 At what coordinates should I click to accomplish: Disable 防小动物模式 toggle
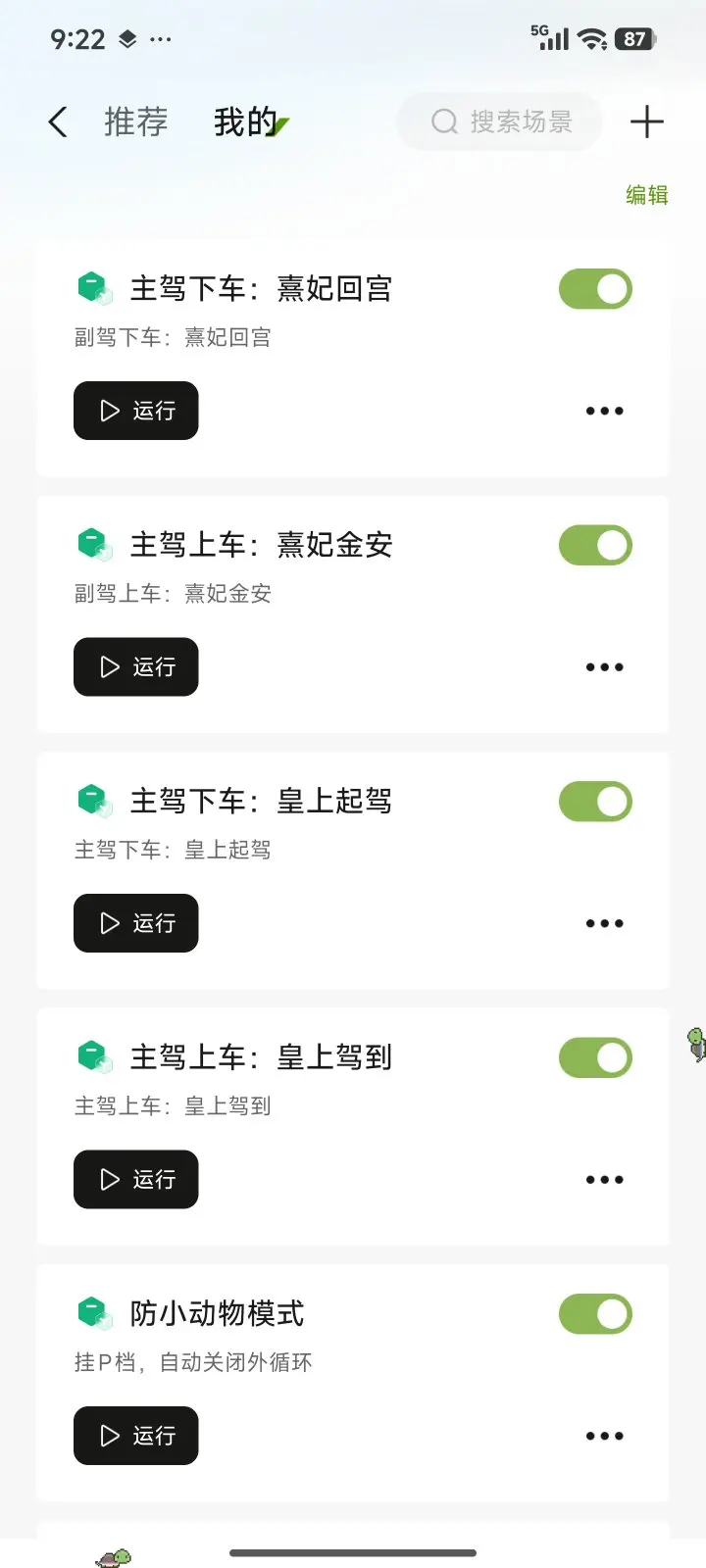pos(595,1314)
